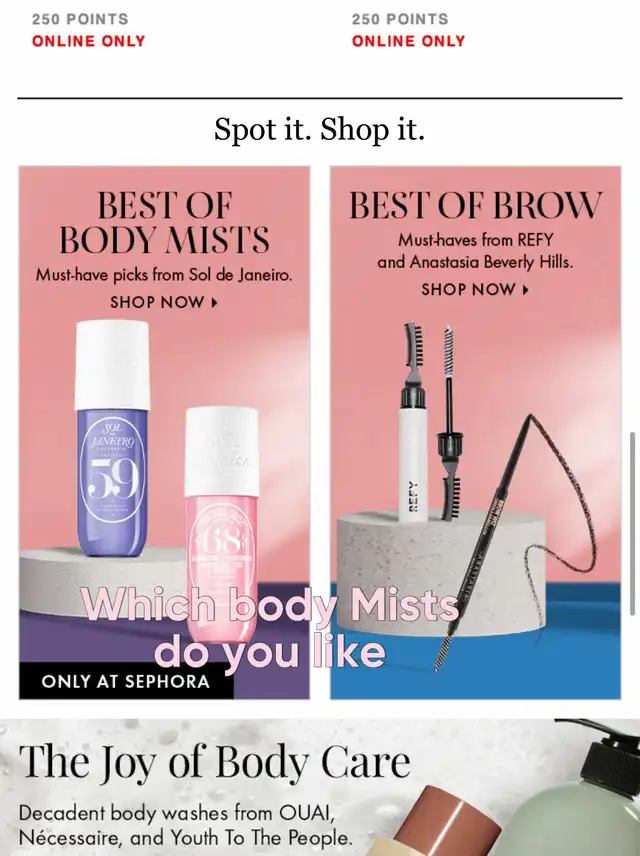Tap Shop Now under Best of Body Mists
Screen dimensions: 640x856
point(164,302)
